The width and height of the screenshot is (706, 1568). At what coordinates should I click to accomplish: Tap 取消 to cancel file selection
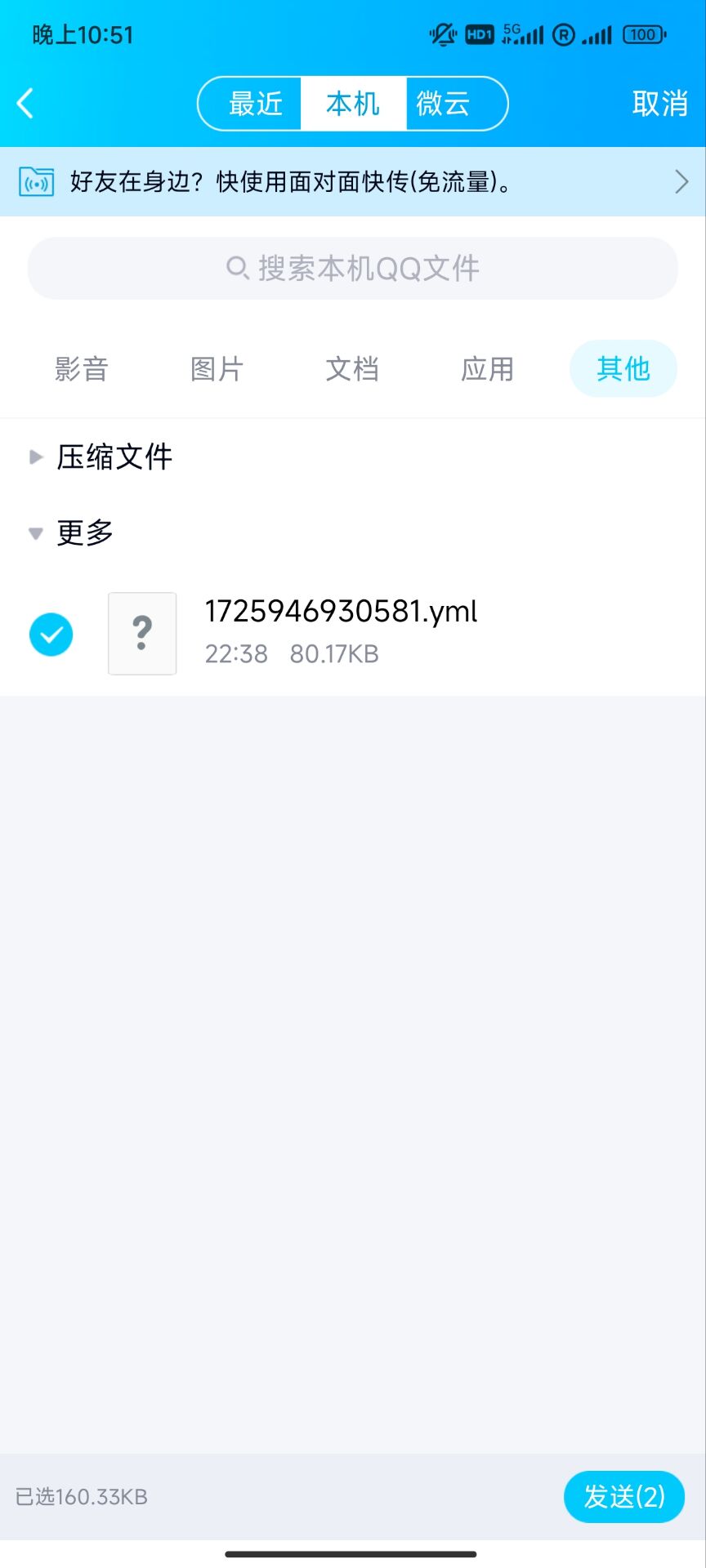point(659,104)
